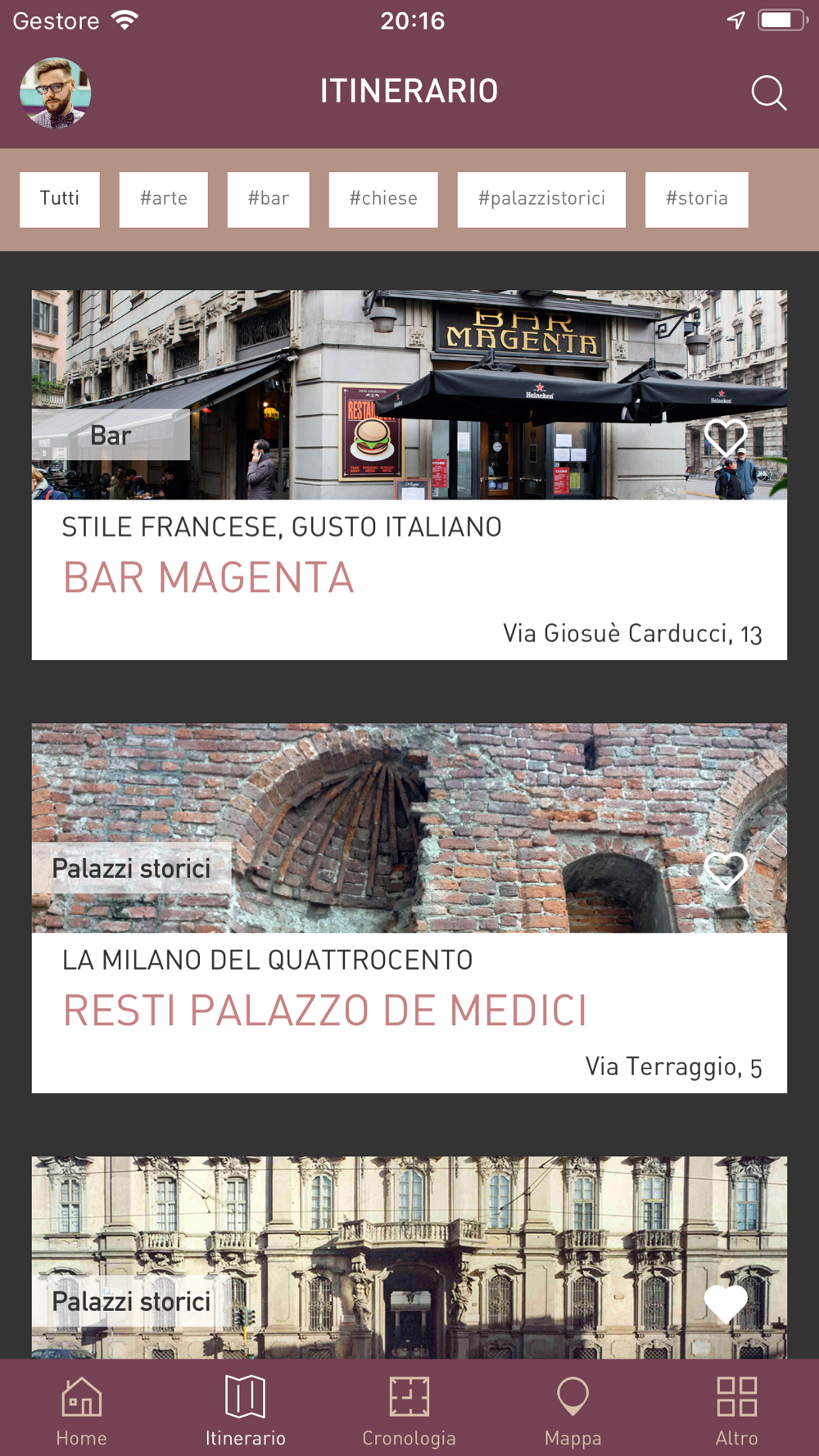The height and width of the screenshot is (1456, 819).
Task: Like Resti Palazzo de Medici heart
Action: coord(726,870)
